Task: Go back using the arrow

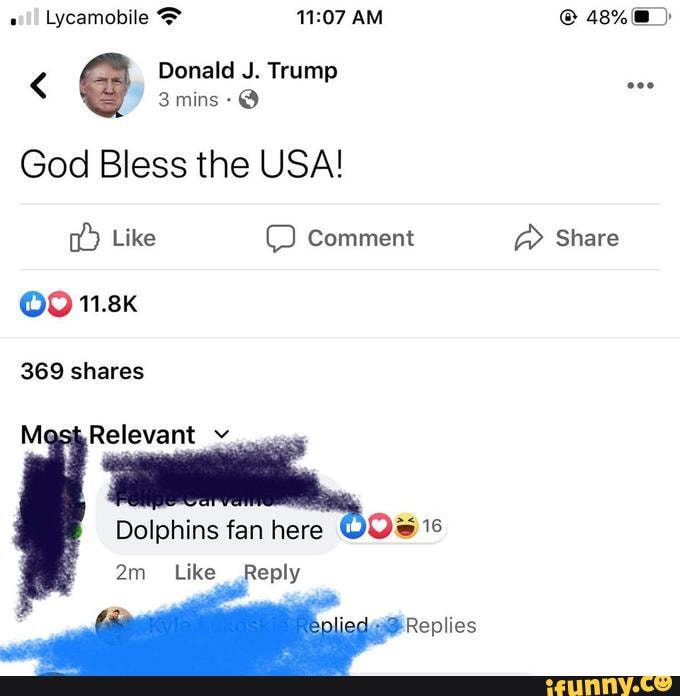Action: [x=39, y=87]
